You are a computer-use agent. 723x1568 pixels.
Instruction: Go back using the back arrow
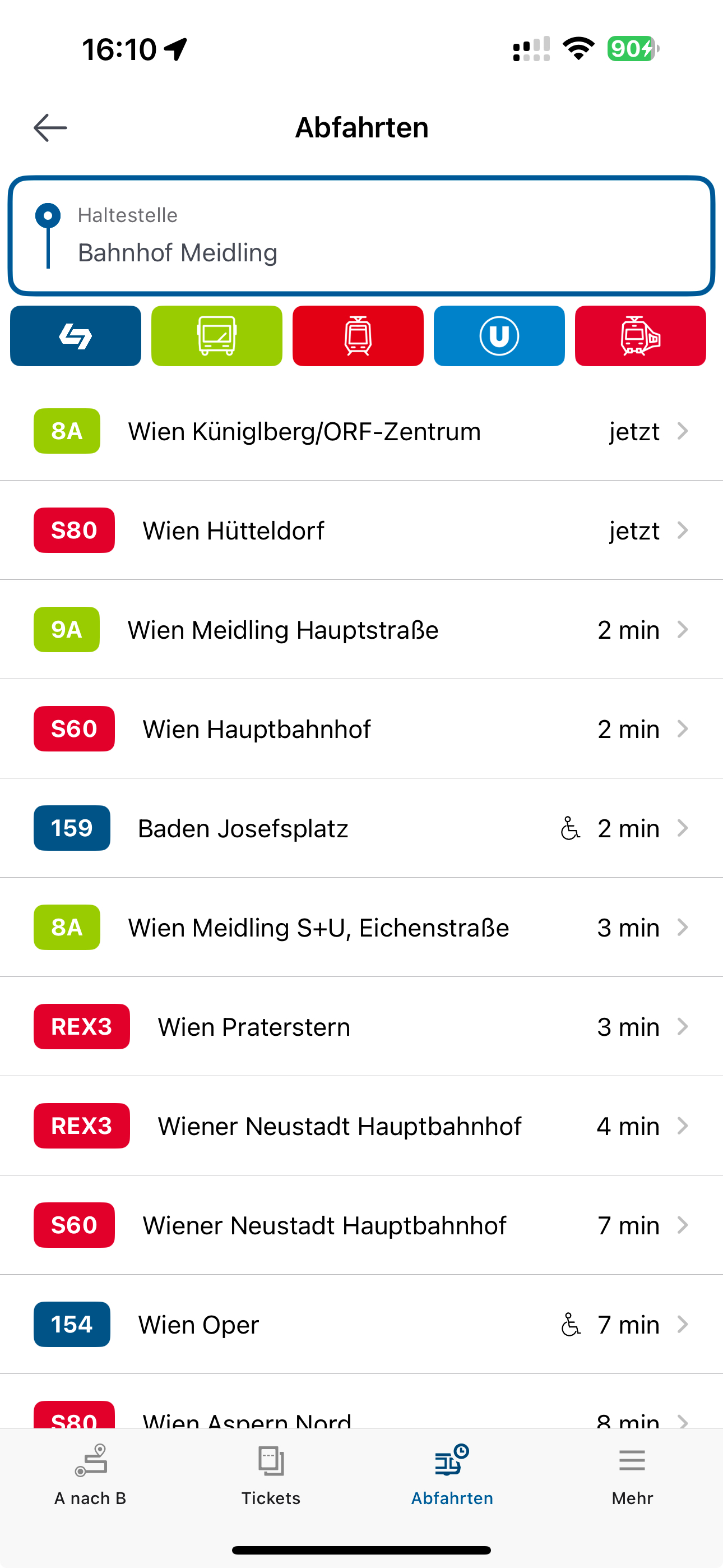(x=49, y=128)
